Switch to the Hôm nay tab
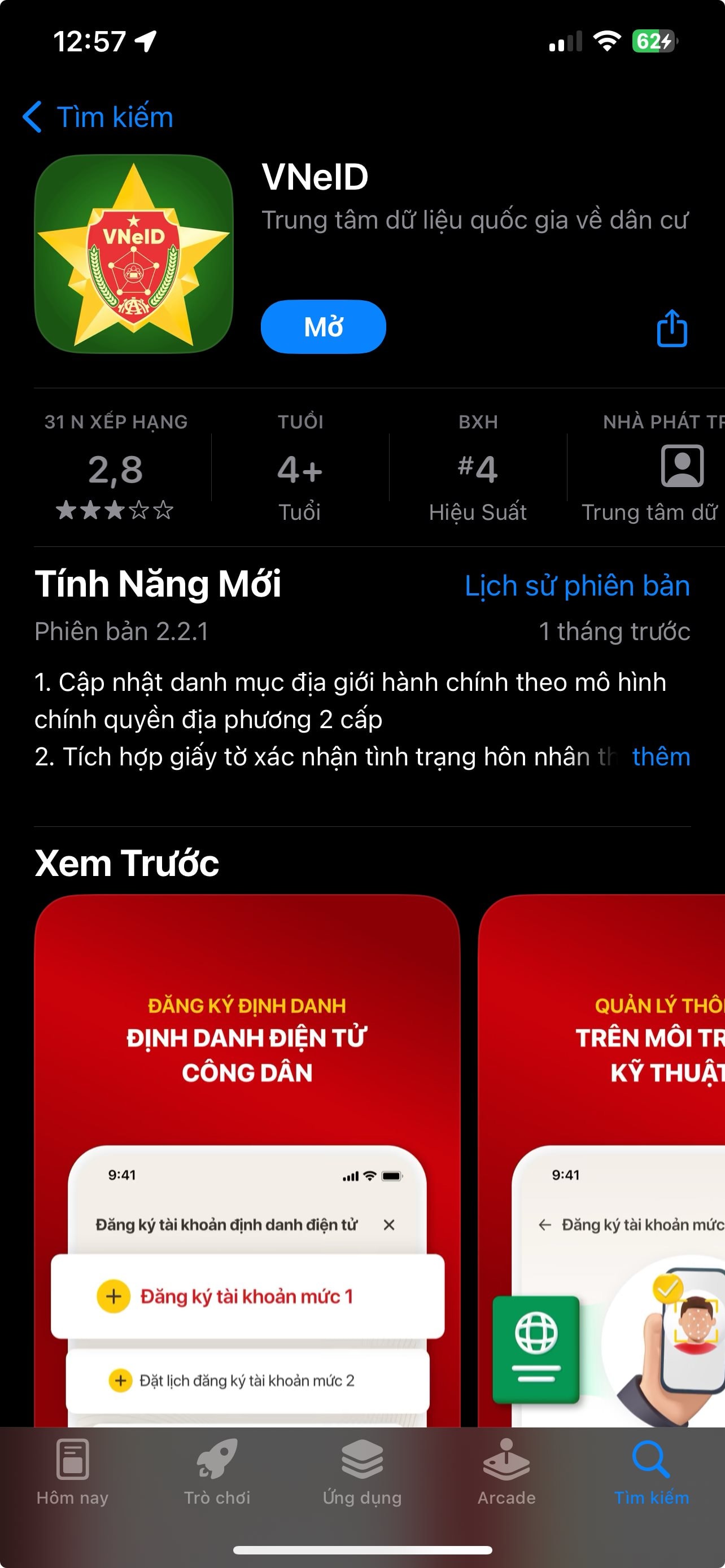This screenshot has width=725, height=1568. click(72, 1472)
